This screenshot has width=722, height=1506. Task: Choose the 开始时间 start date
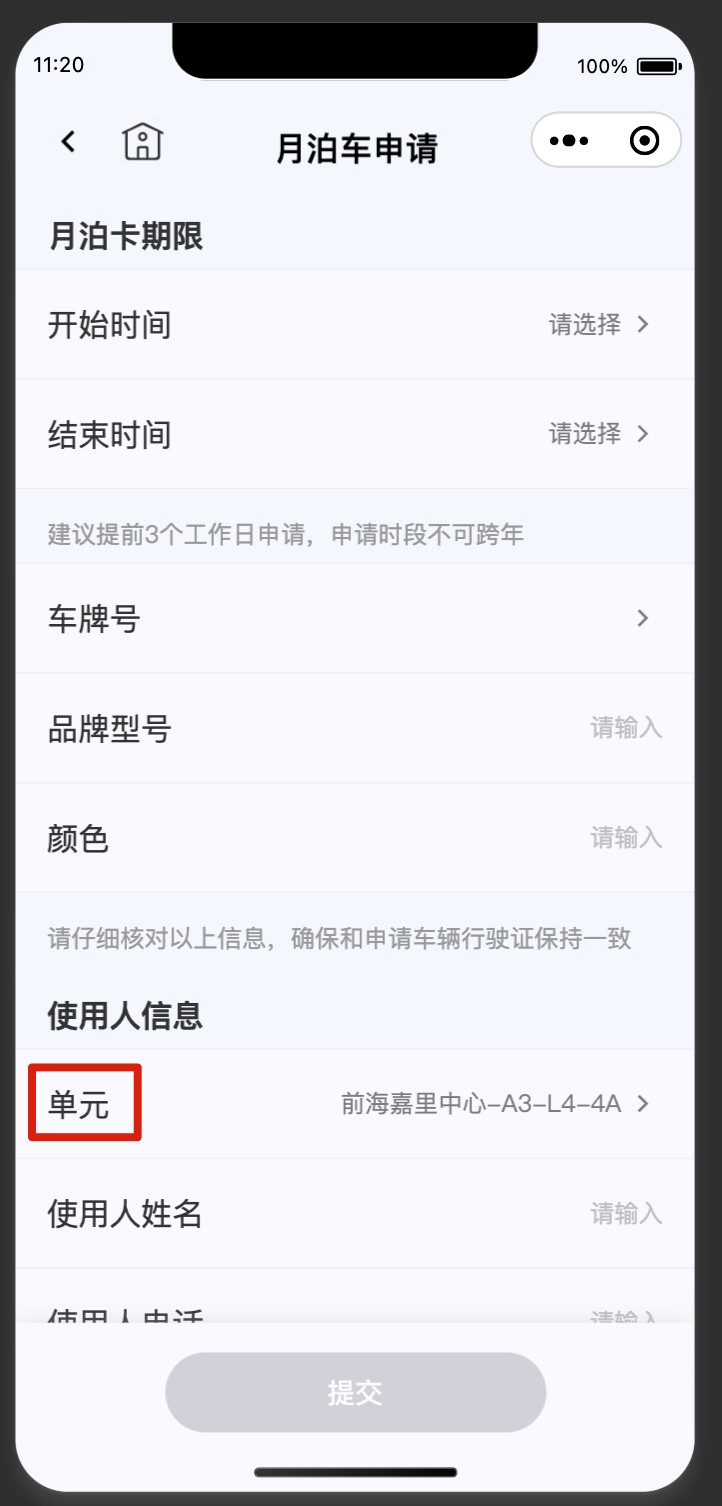pyautogui.click(x=598, y=325)
